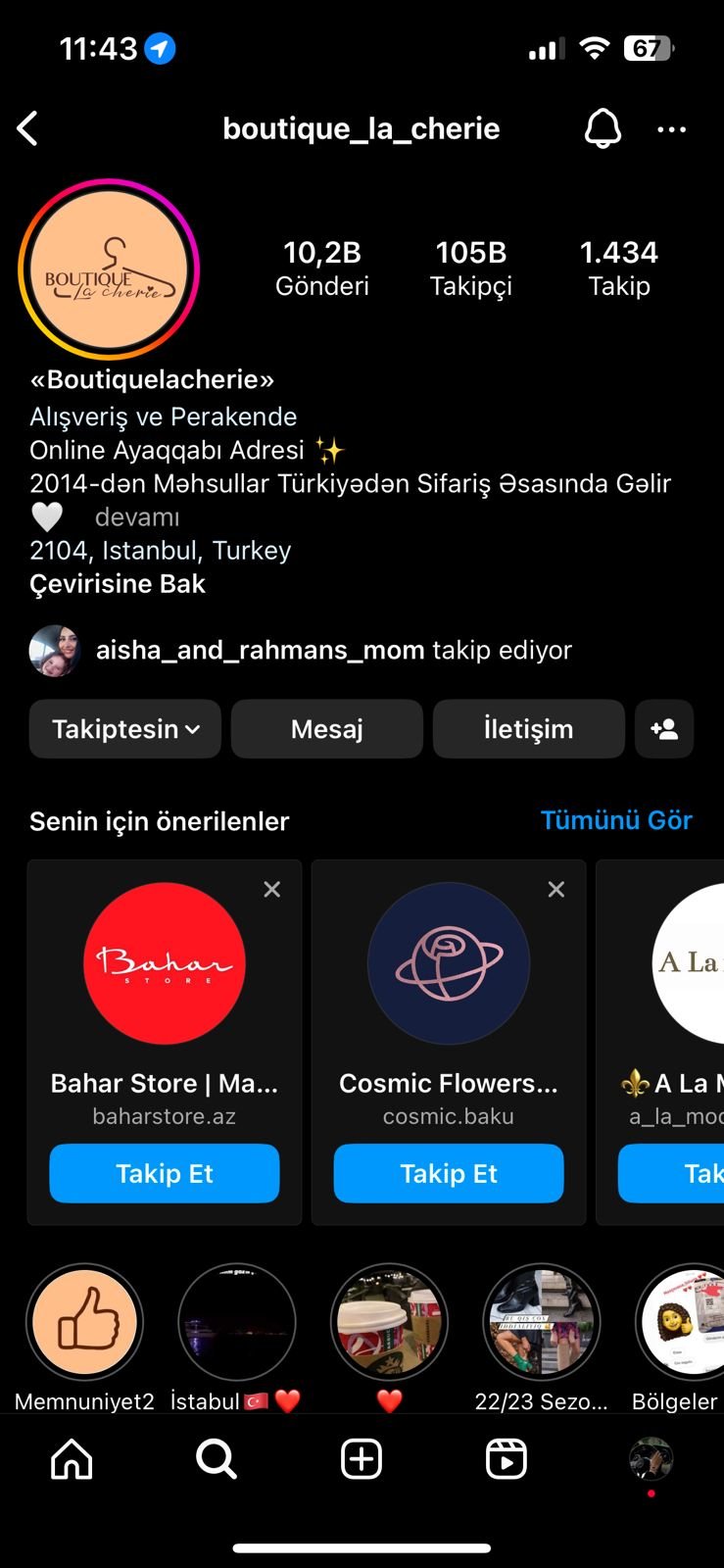Toggle suggested accounts with the add-person icon
Screen dimensions: 724x1568
(664, 729)
